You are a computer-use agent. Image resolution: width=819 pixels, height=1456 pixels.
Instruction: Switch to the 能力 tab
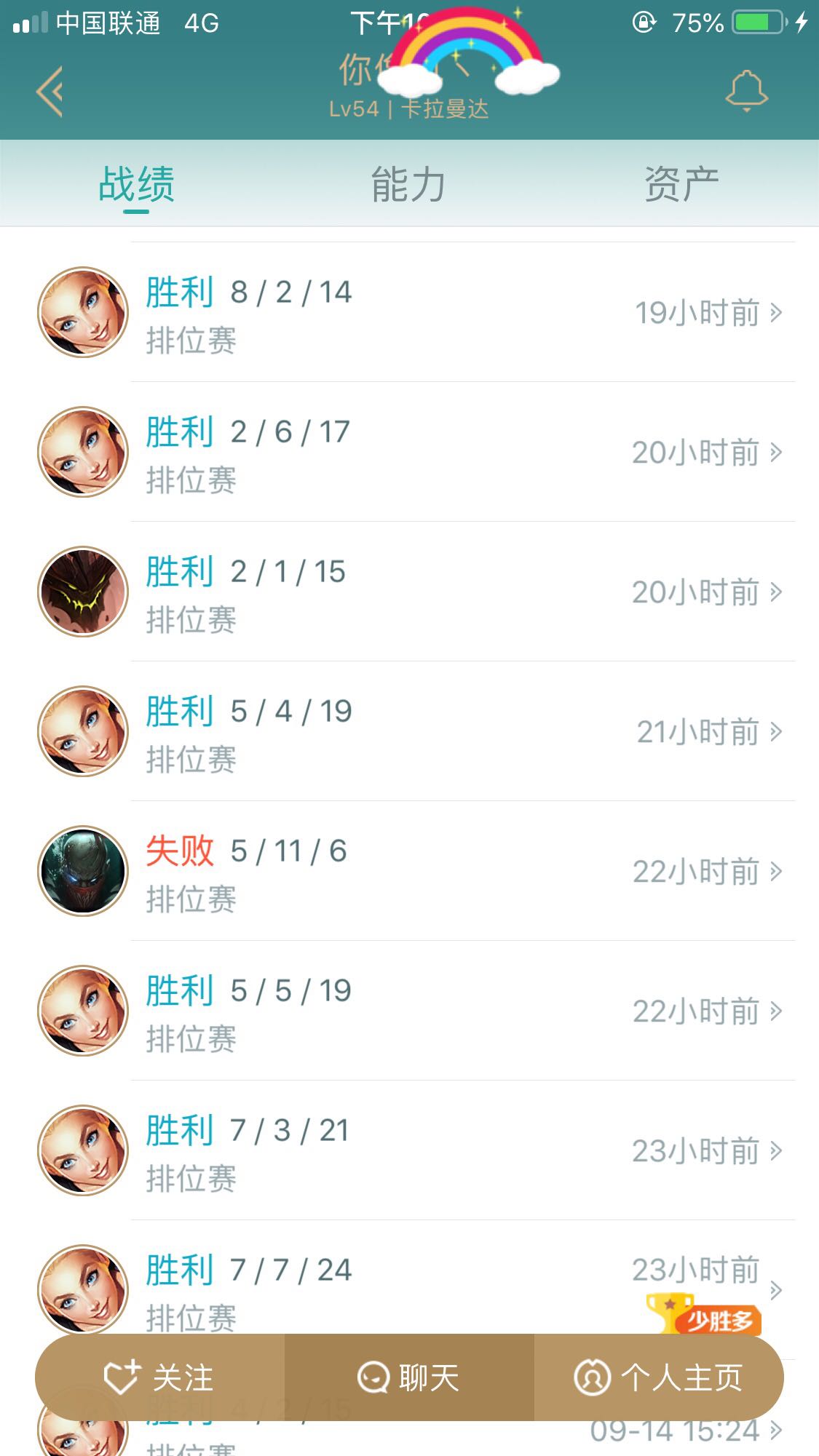(408, 184)
